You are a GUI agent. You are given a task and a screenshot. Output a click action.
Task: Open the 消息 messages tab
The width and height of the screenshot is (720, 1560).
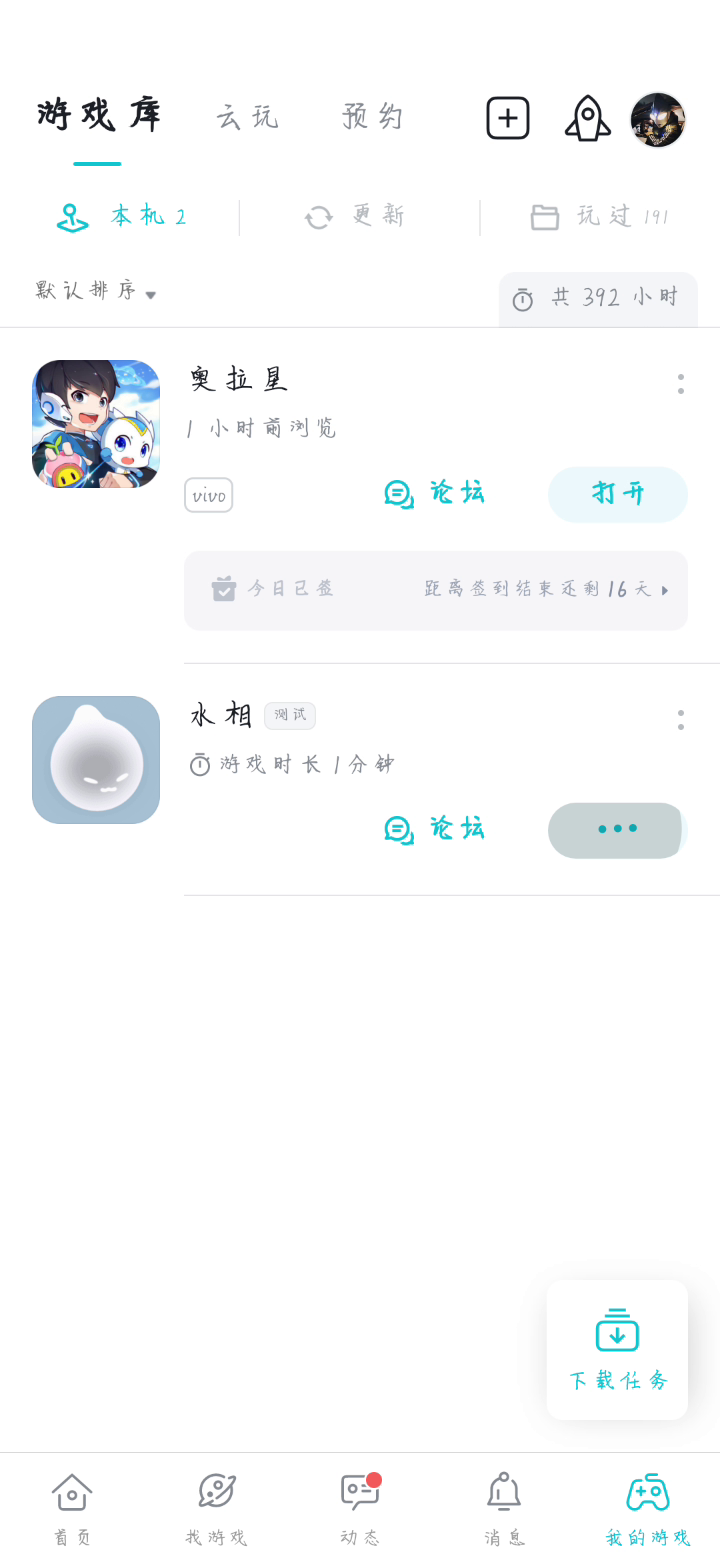click(504, 1508)
